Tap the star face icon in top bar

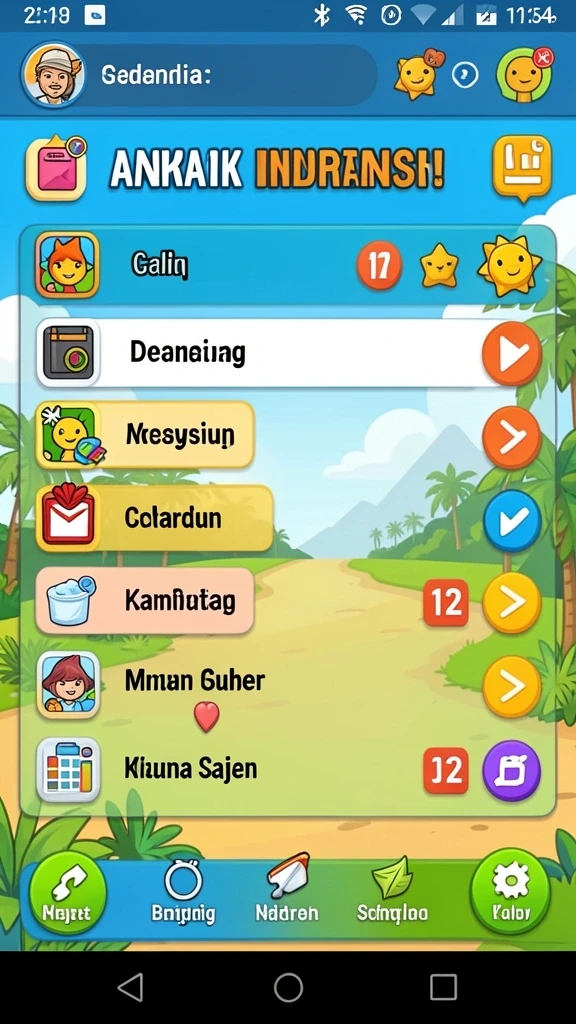tap(418, 74)
